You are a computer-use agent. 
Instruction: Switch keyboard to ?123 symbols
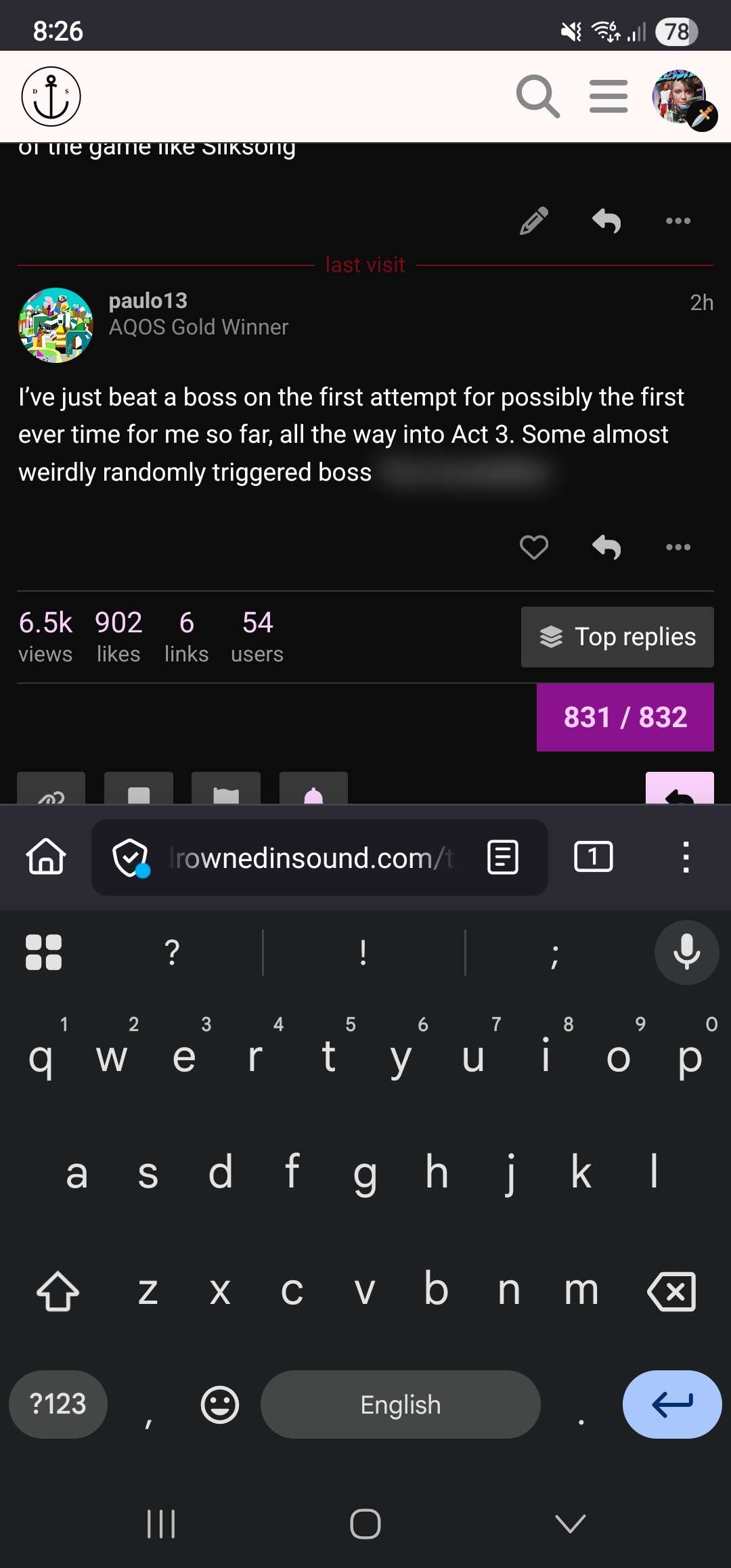point(58,1404)
